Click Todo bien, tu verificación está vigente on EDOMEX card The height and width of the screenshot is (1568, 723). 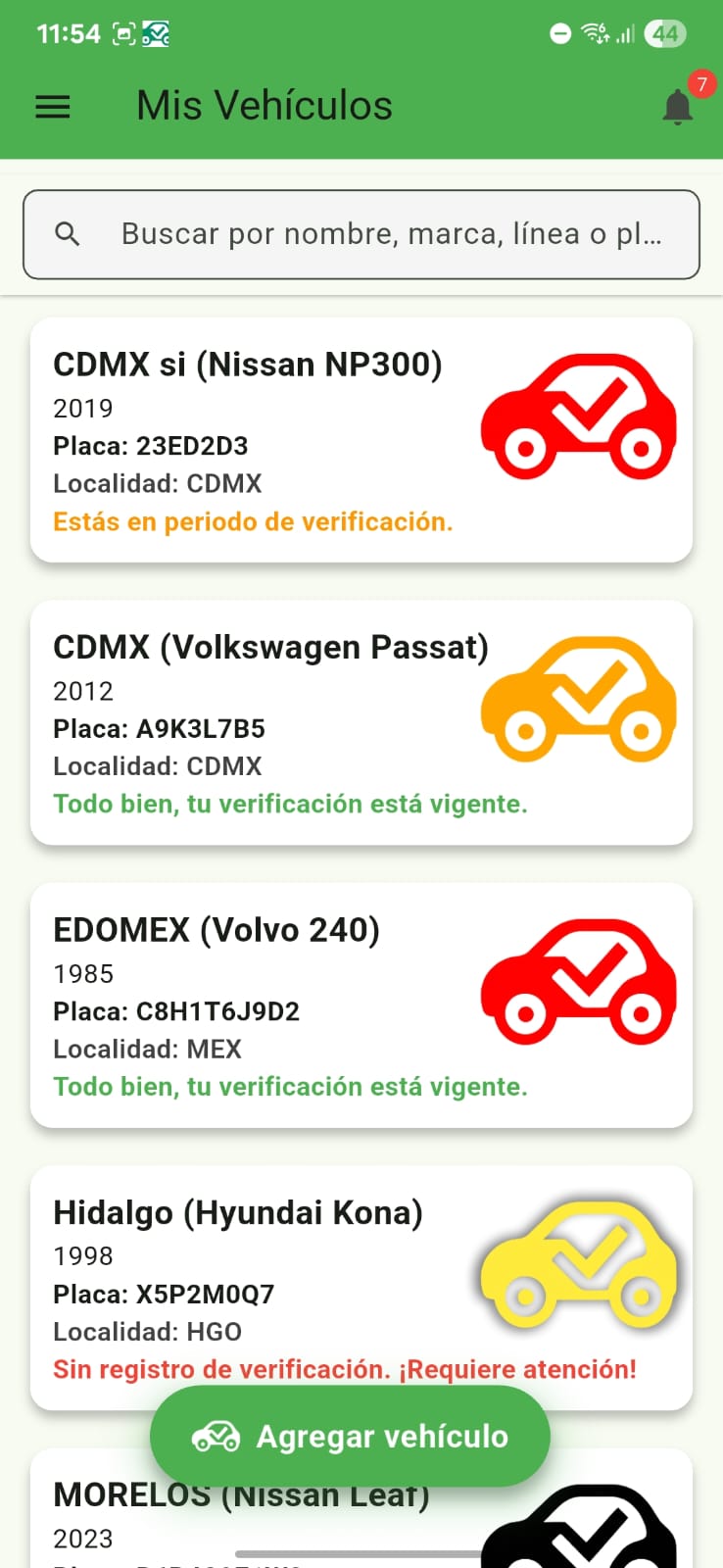tap(290, 1086)
